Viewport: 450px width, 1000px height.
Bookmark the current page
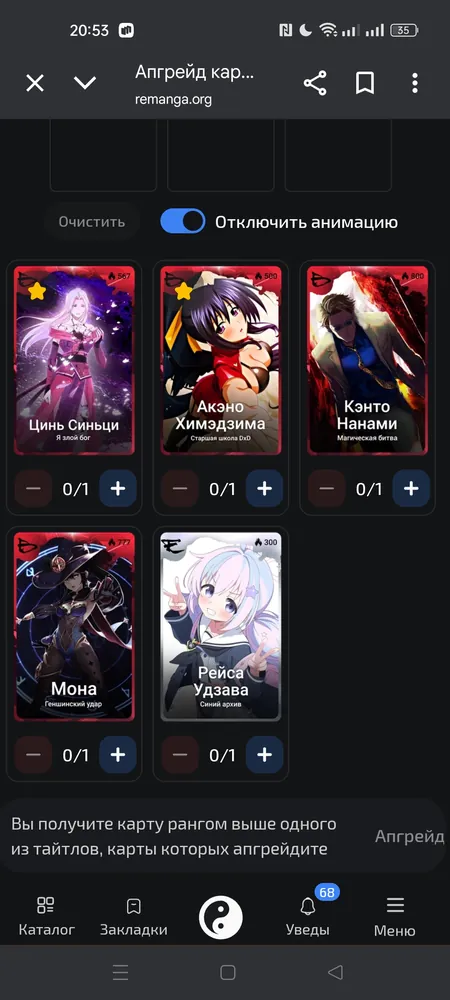coord(365,83)
